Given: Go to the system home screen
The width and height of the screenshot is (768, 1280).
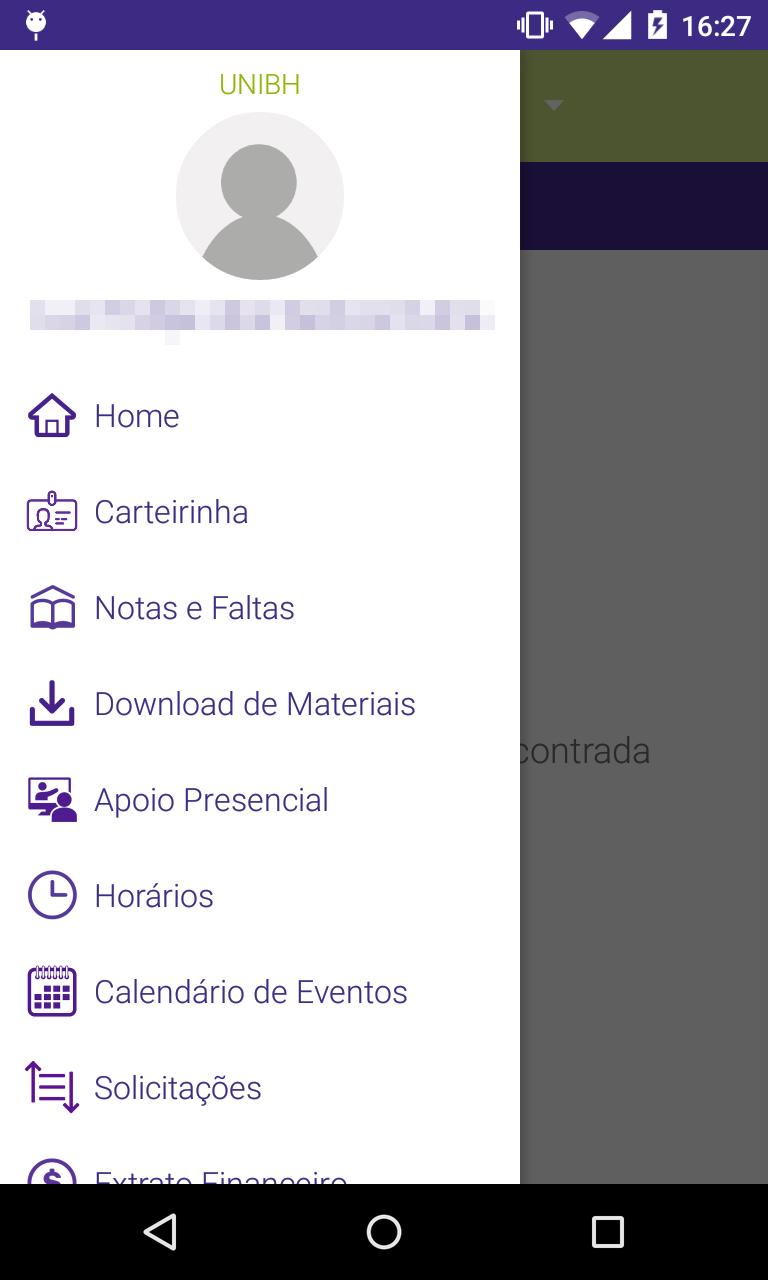Looking at the screenshot, I should (x=384, y=1232).
